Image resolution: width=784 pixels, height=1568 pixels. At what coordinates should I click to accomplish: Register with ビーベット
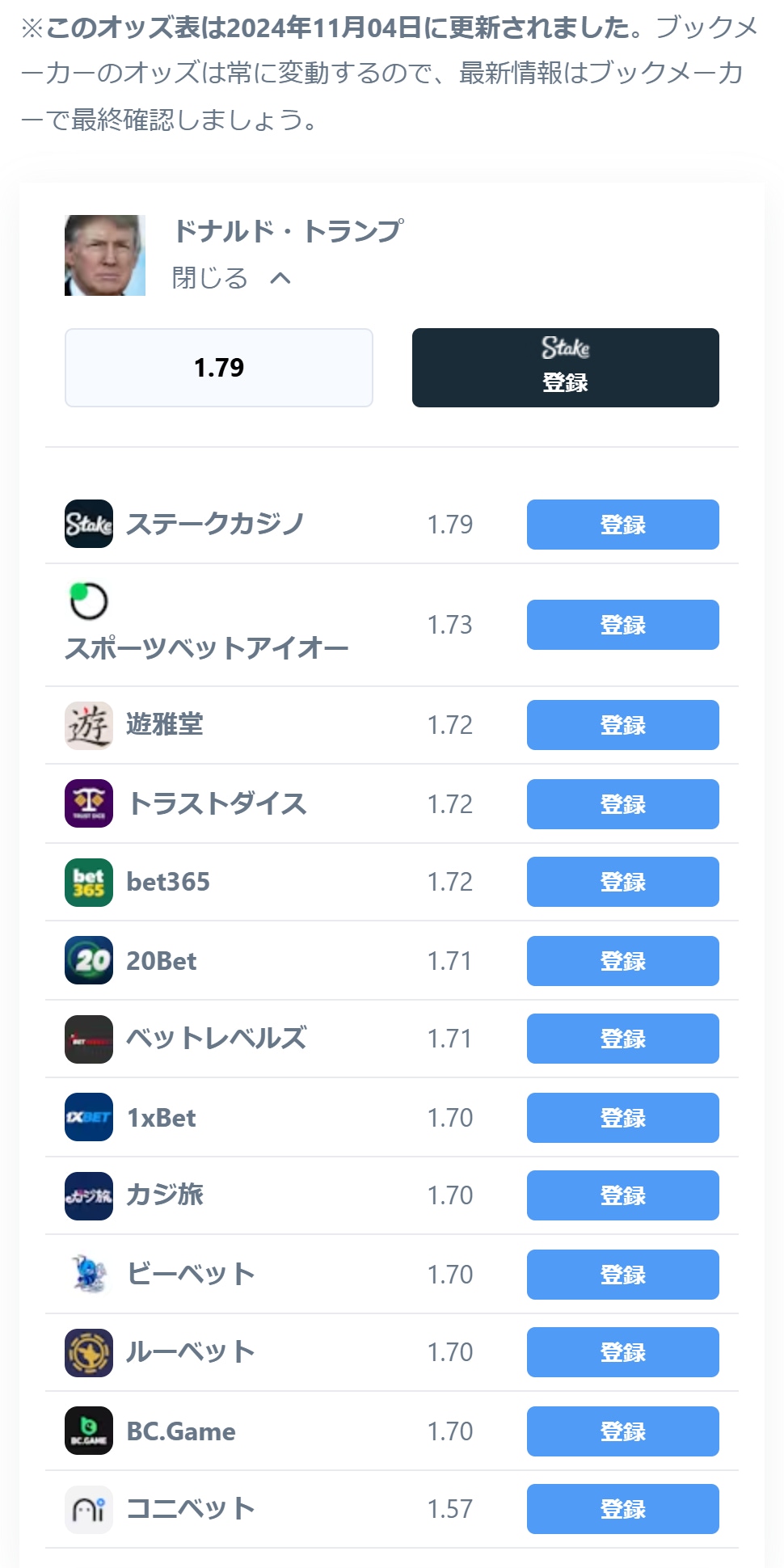click(622, 1275)
